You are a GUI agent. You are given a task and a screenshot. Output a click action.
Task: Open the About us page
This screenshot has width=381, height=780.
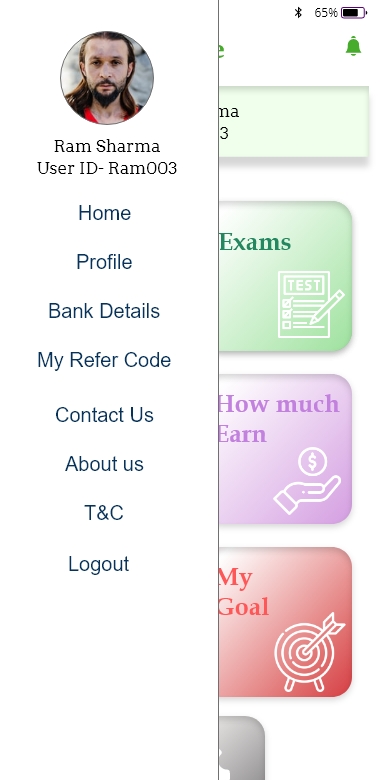click(104, 464)
